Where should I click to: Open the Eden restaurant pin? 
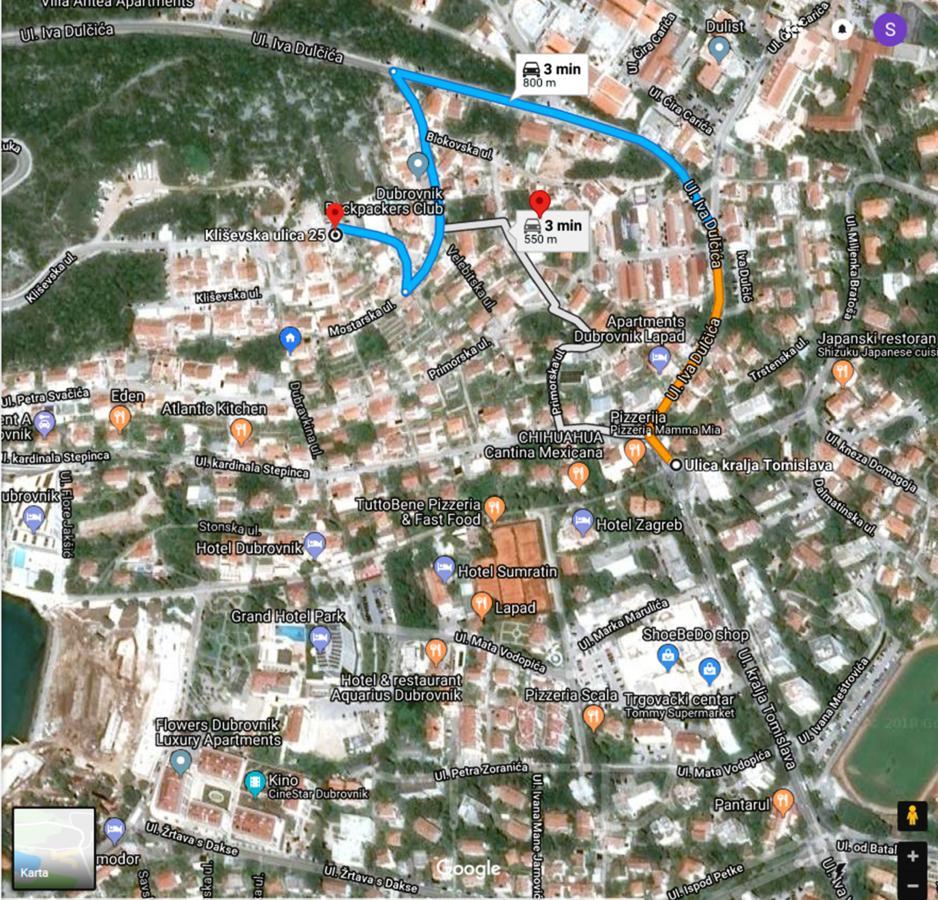pyautogui.click(x=120, y=418)
